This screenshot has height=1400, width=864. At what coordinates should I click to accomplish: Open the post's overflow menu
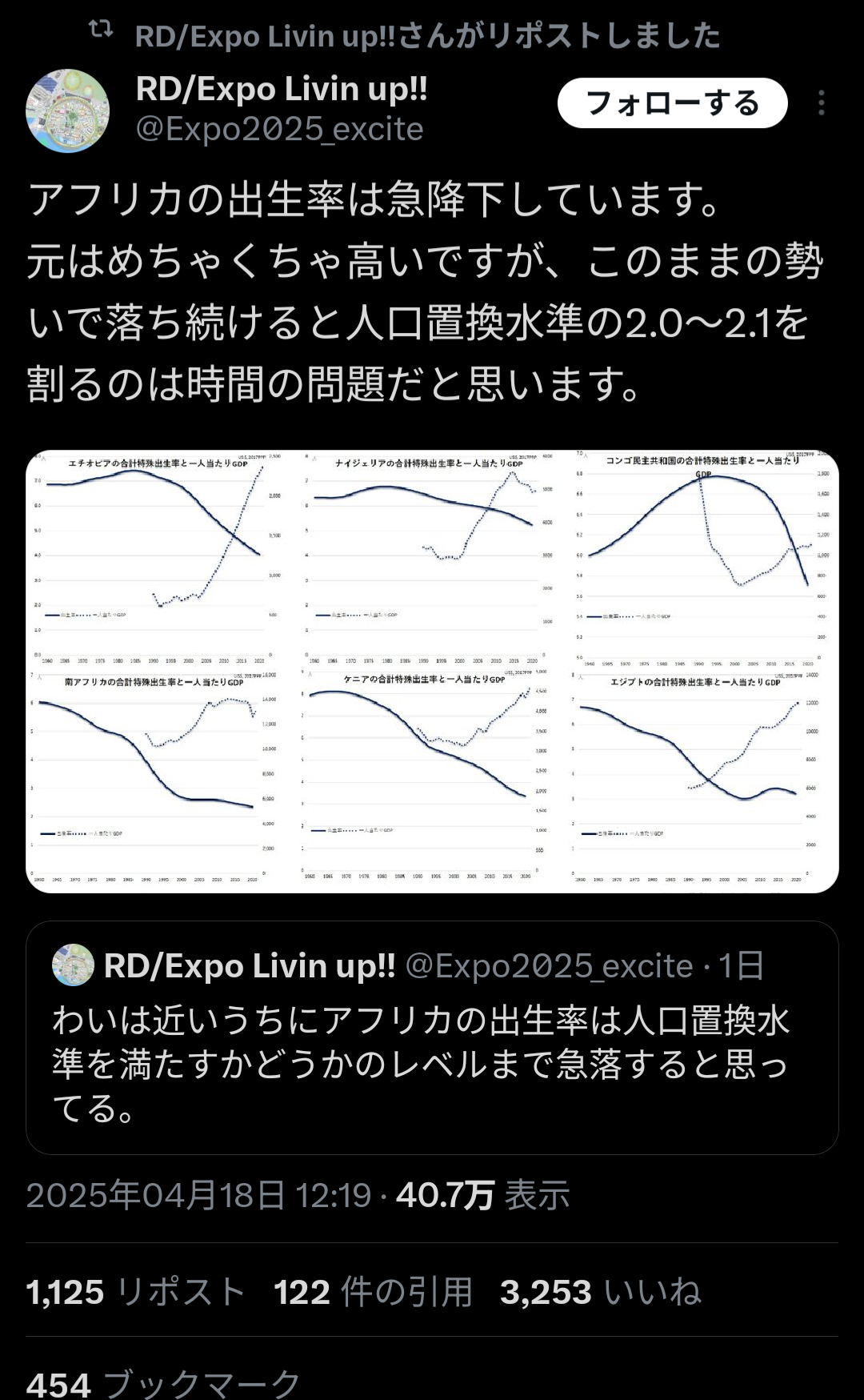821,103
